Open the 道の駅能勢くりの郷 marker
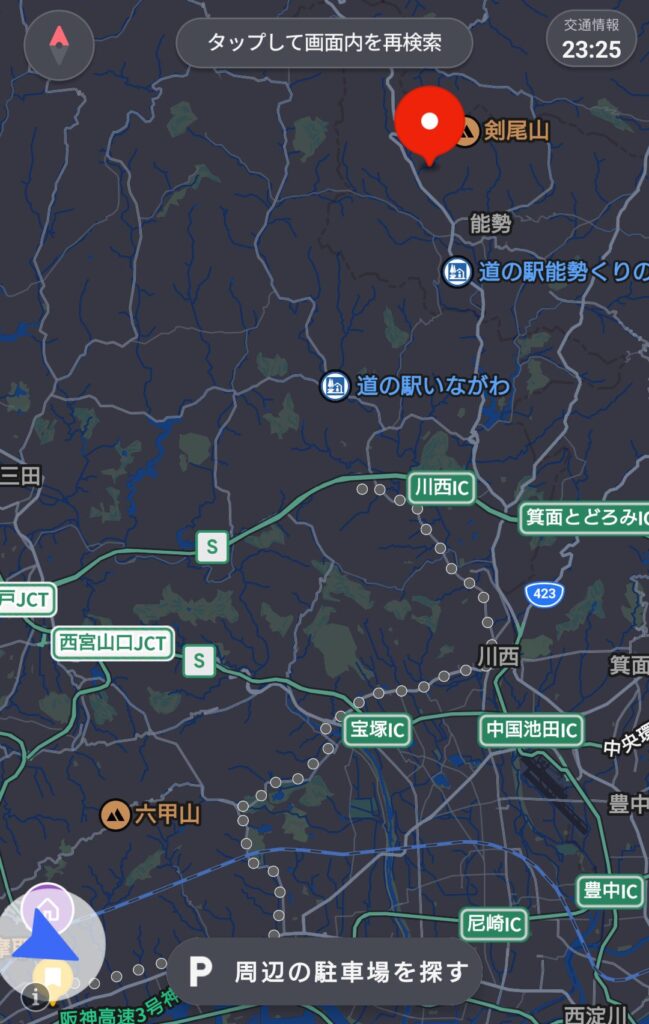The height and width of the screenshot is (1024, 649). (457, 270)
